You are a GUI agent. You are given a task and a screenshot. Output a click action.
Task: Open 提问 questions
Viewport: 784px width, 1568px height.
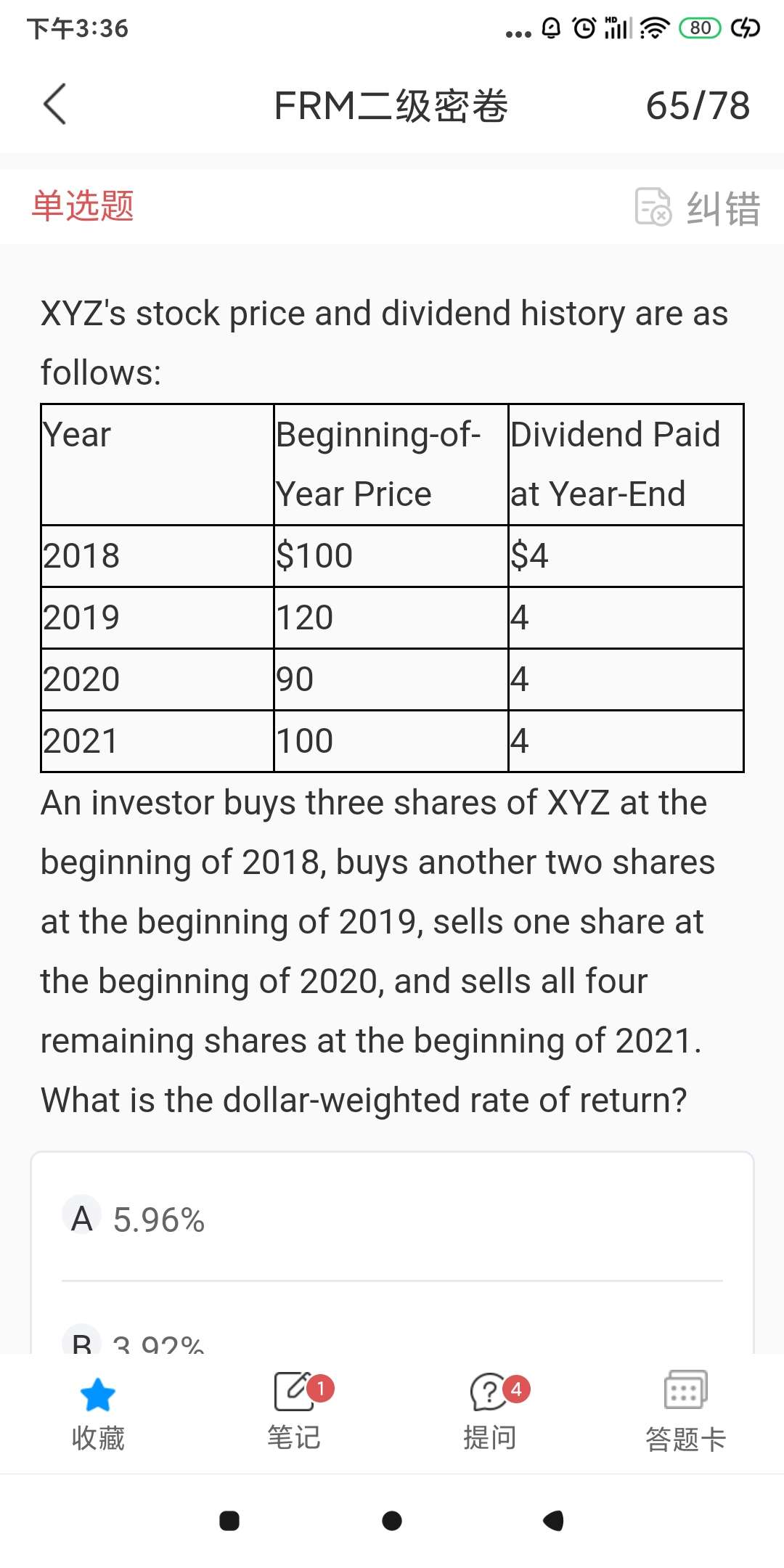pos(490,1412)
